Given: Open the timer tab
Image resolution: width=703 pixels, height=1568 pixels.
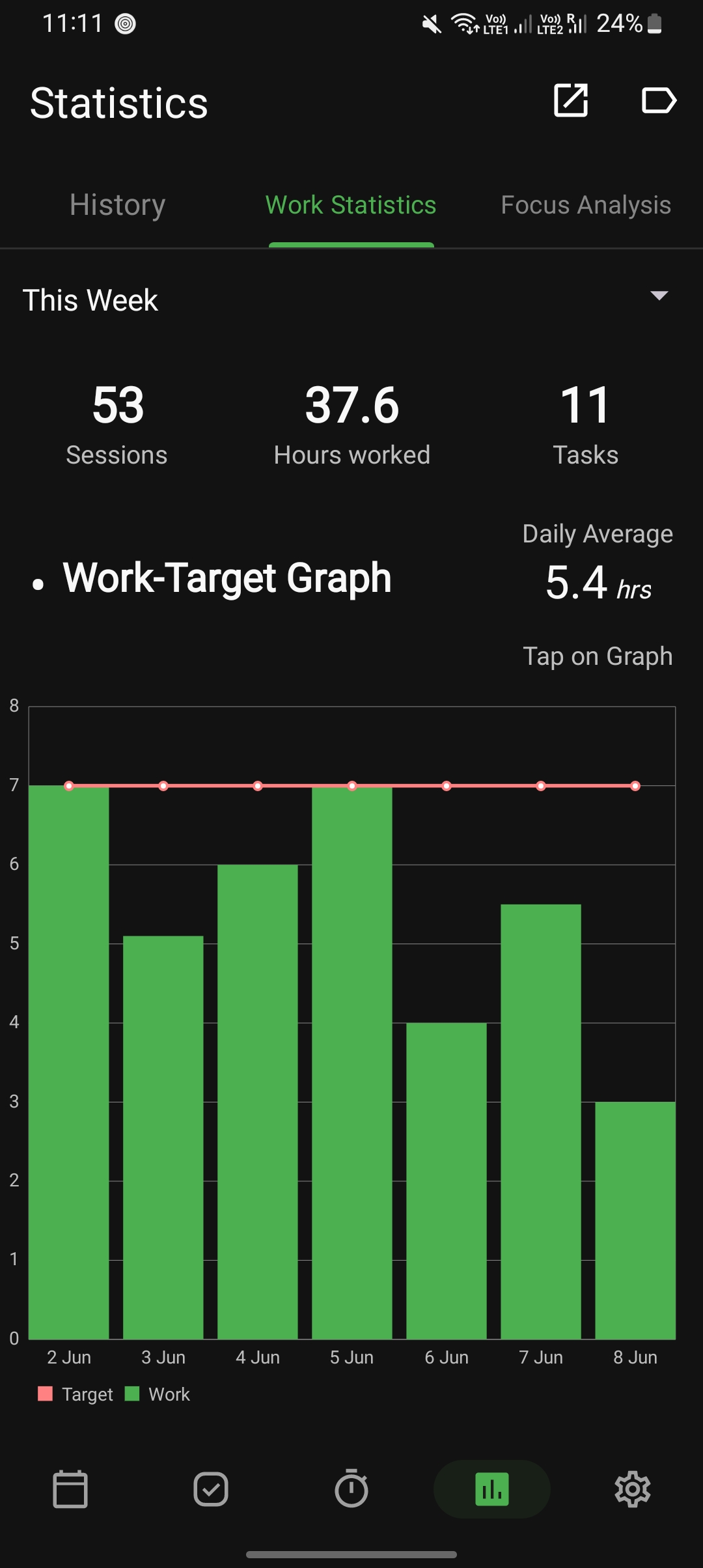Looking at the screenshot, I should coord(351,1489).
